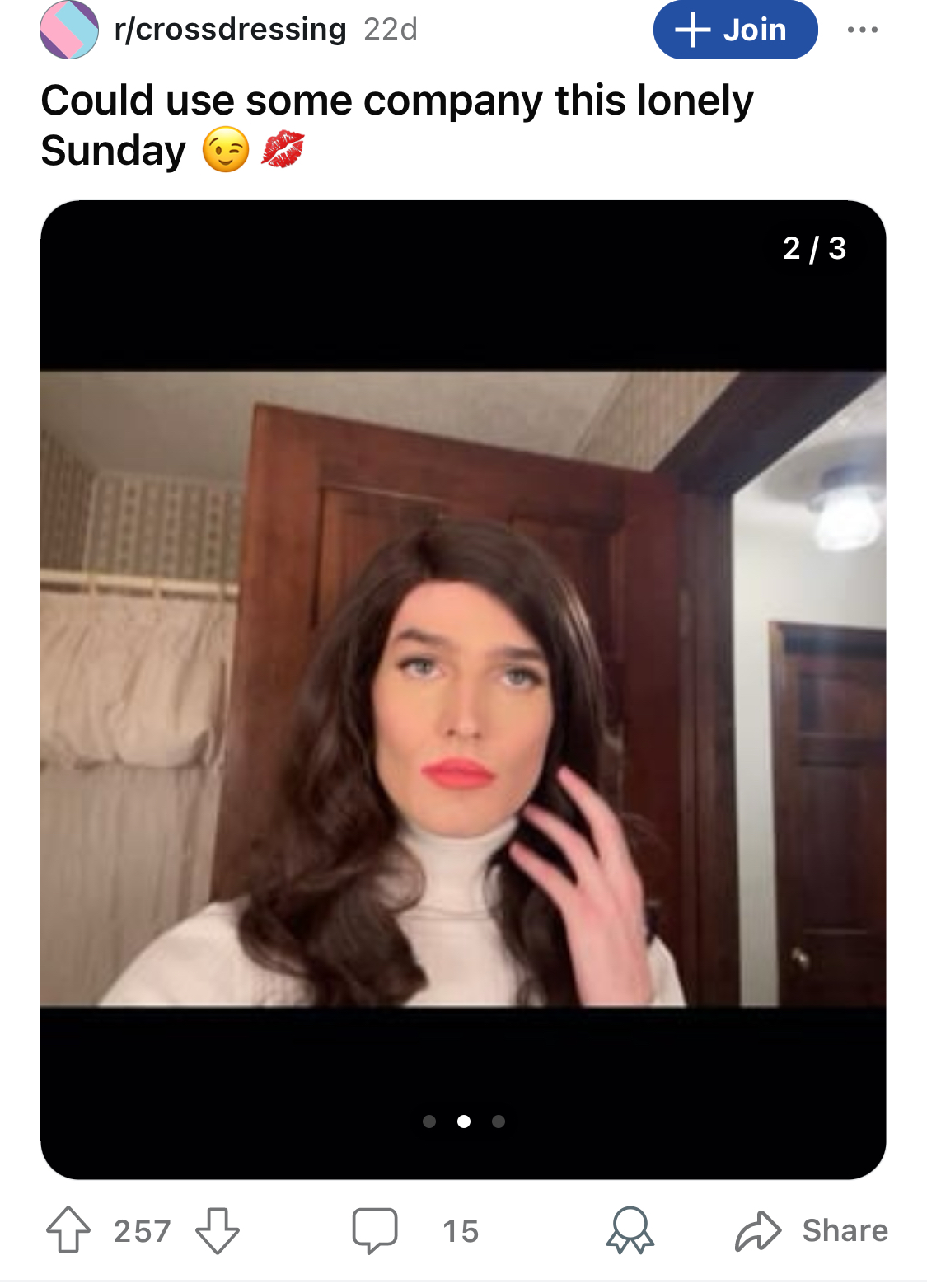
Task: Upvote this post
Action: tap(68, 1230)
